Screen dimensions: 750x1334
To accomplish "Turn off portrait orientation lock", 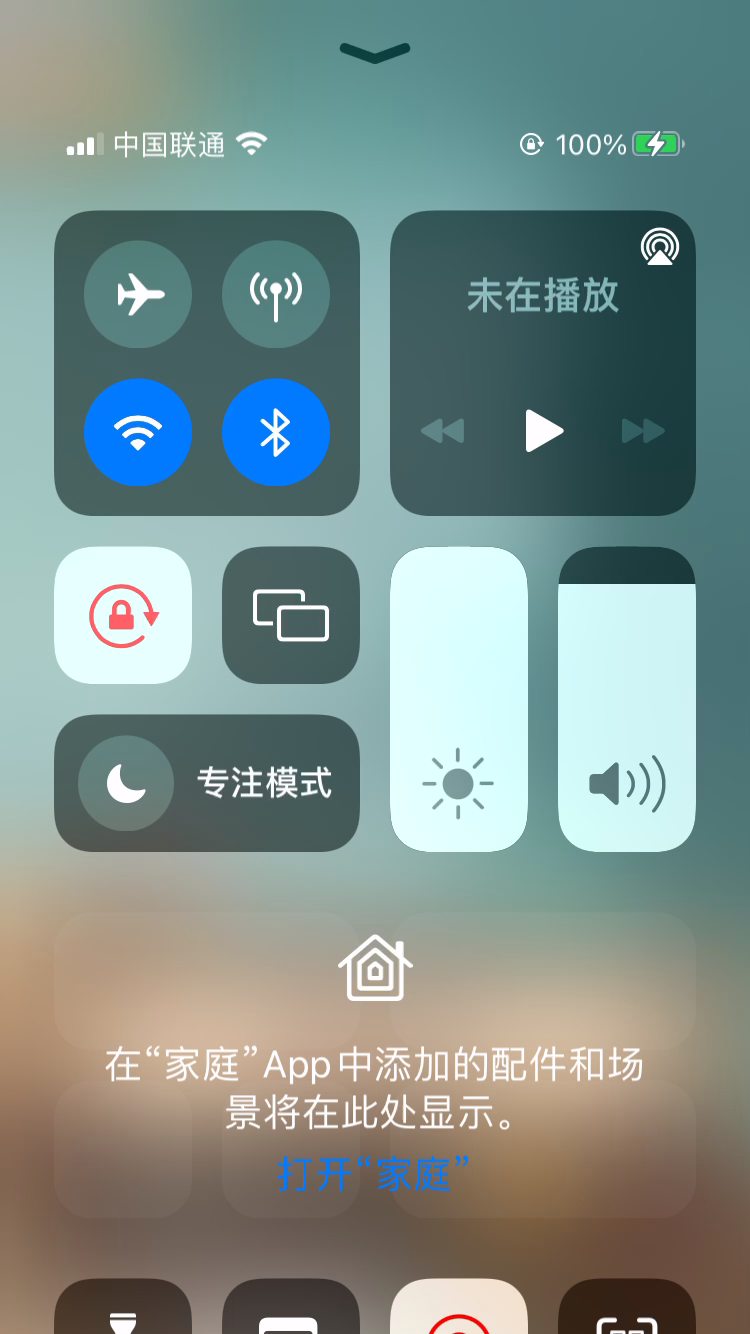I will tap(123, 615).
